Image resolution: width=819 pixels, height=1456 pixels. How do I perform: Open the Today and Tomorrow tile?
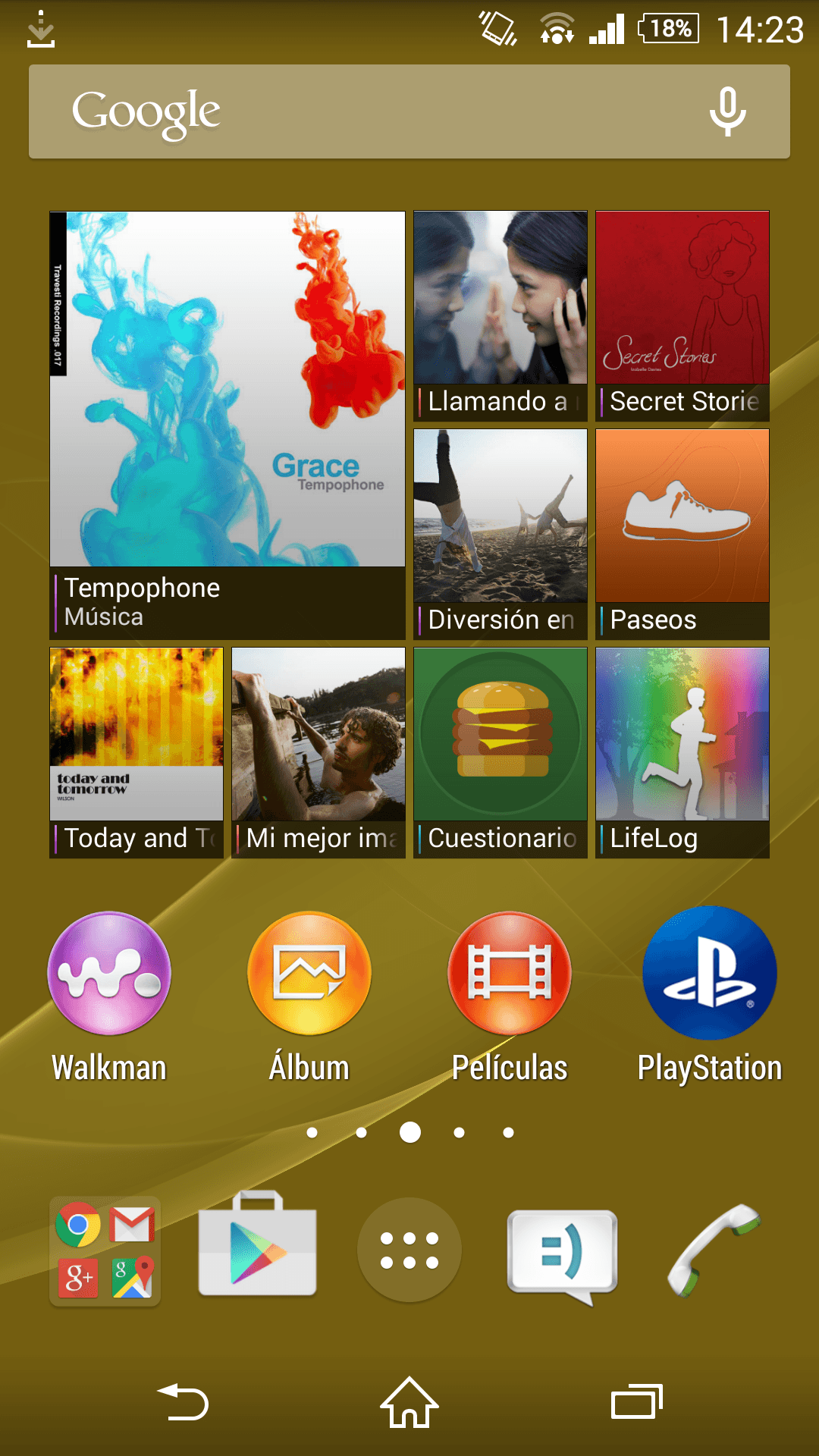pos(136,752)
